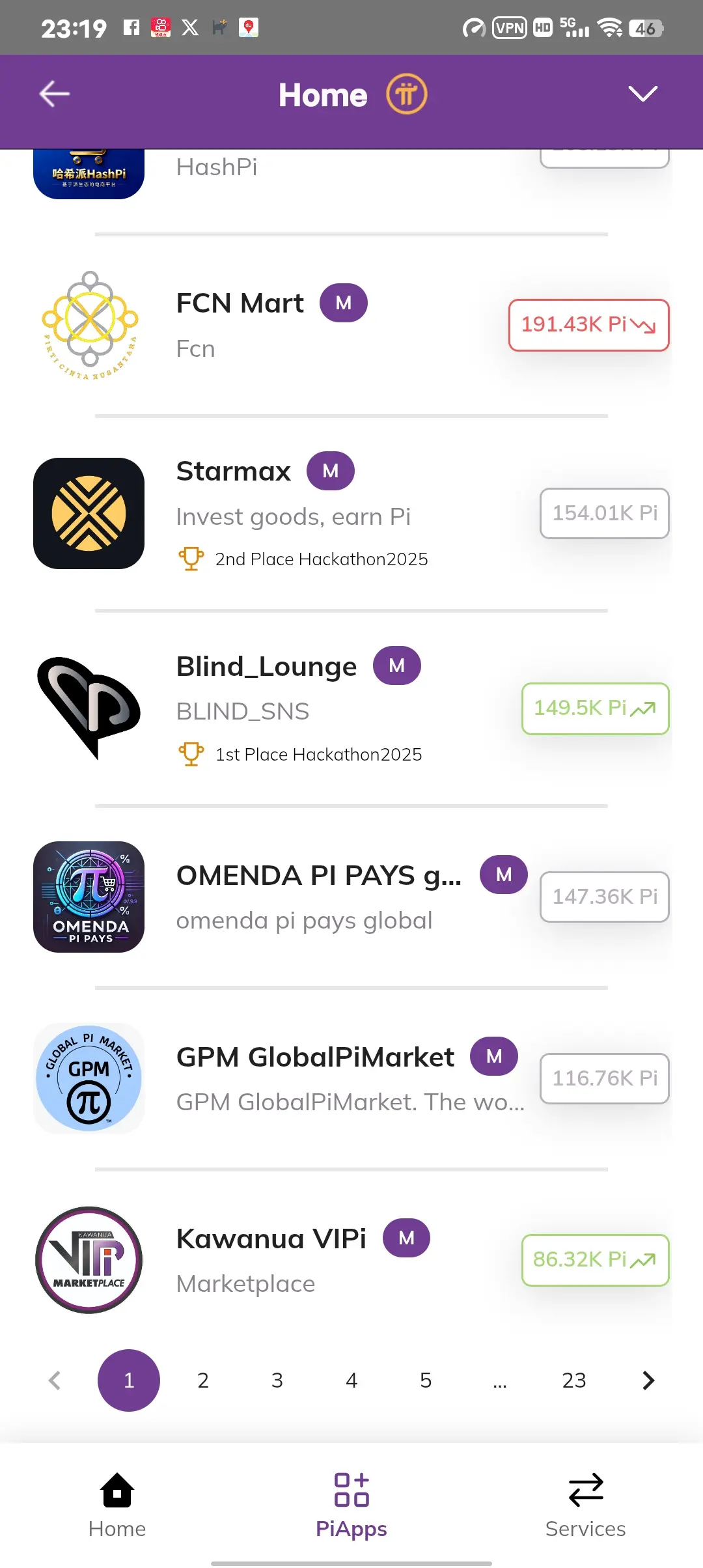Select page 5 in pagination
The height and width of the screenshot is (1568, 703).
click(x=426, y=1380)
